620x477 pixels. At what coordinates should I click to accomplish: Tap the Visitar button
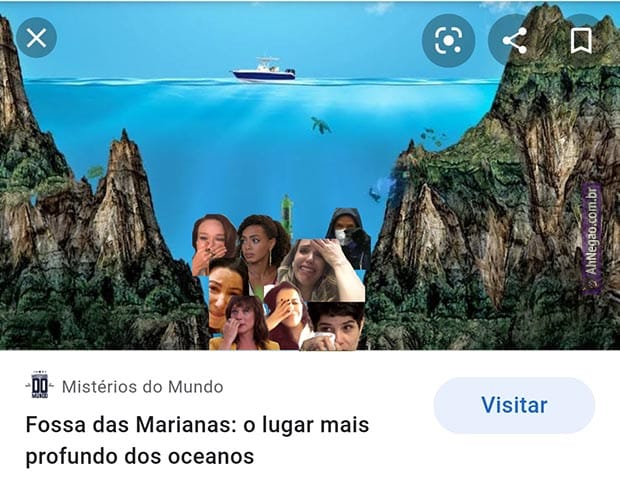514,405
